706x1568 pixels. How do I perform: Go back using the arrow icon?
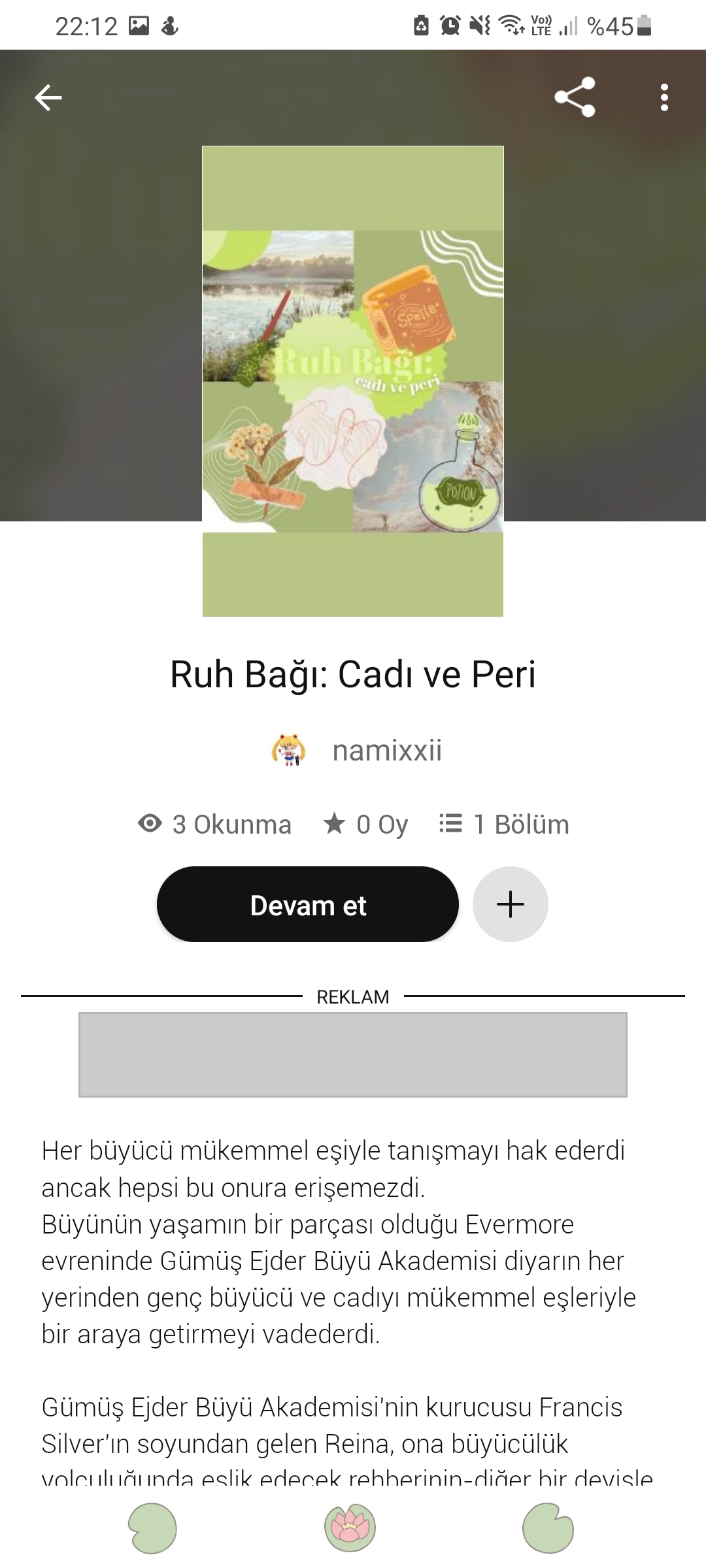point(48,98)
